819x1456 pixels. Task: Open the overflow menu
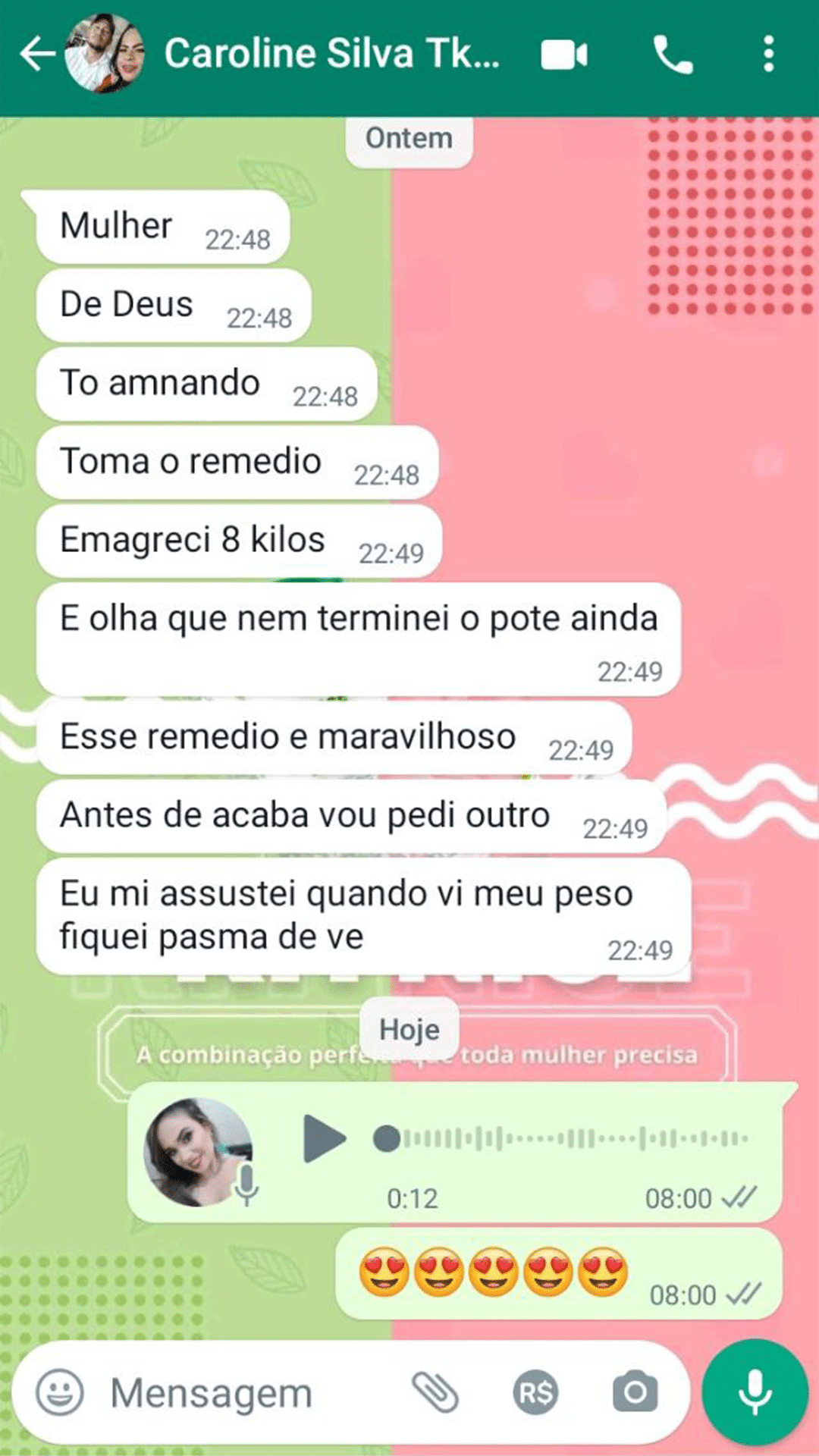tap(768, 55)
